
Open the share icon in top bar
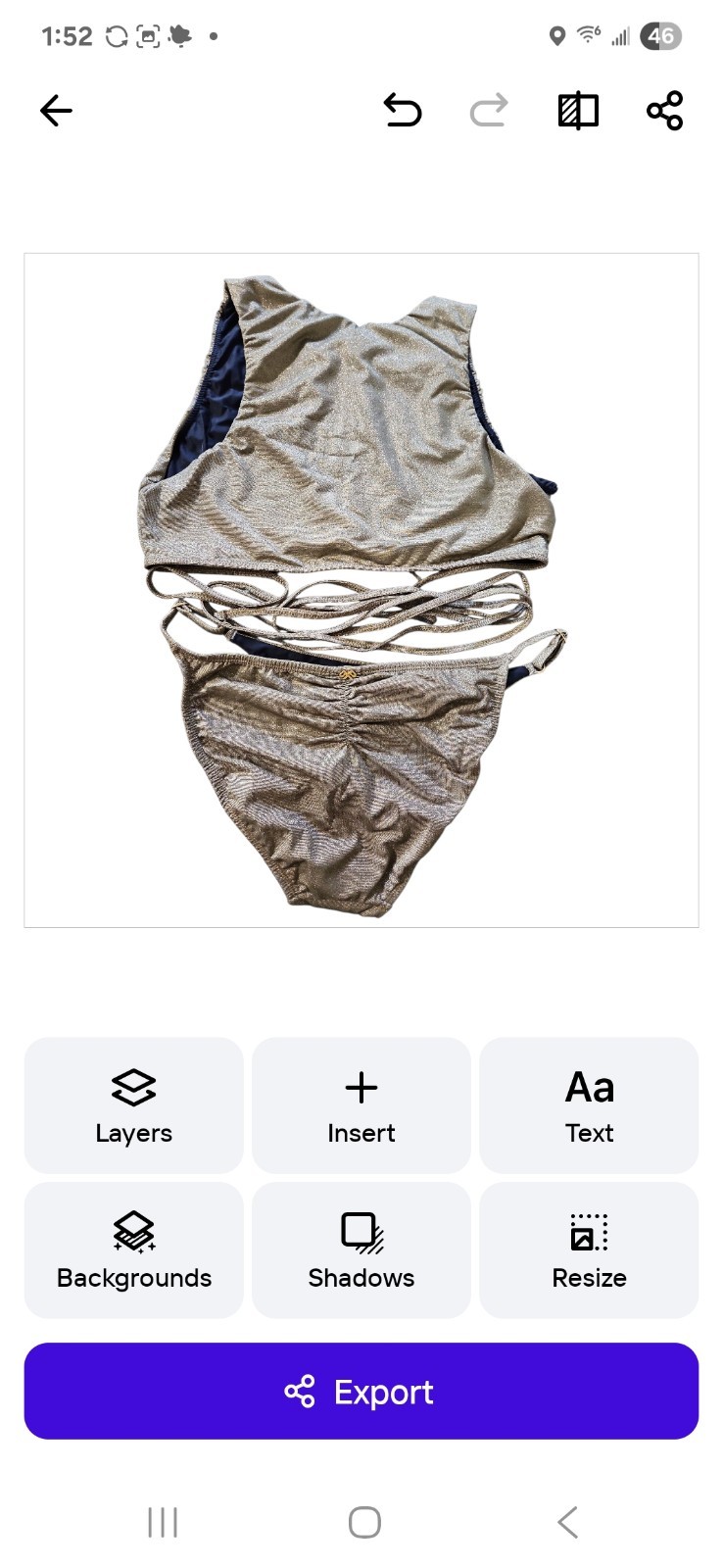pyautogui.click(x=664, y=111)
